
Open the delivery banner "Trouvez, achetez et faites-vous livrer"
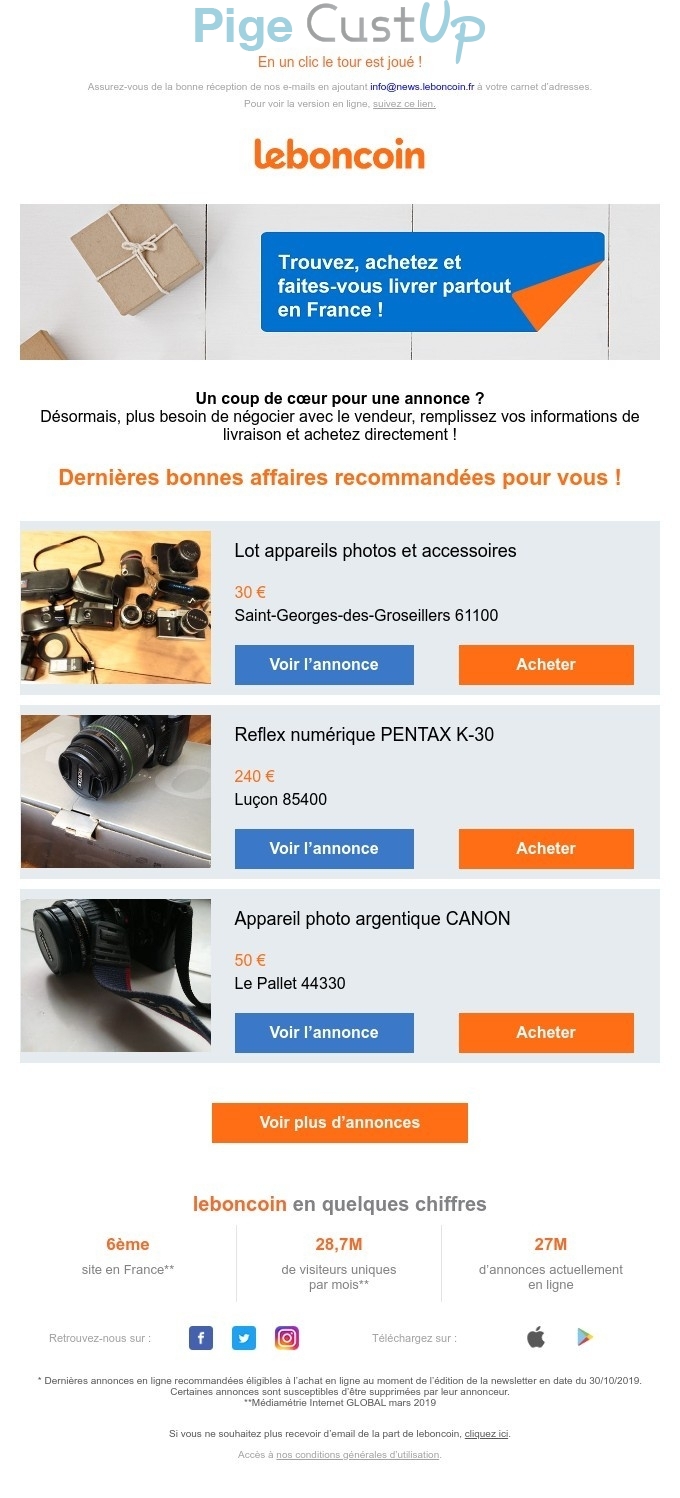pyautogui.click(x=340, y=282)
